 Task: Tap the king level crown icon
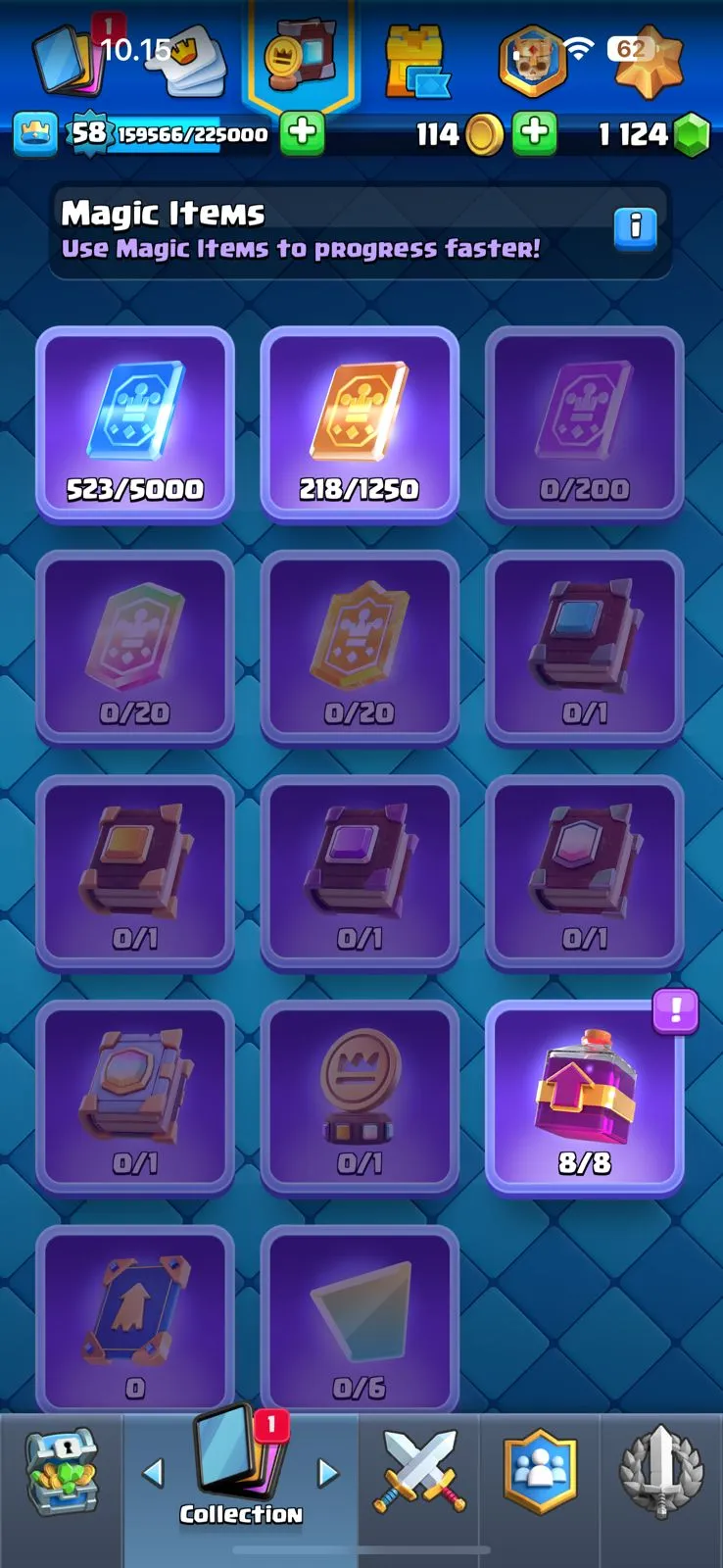click(x=35, y=133)
